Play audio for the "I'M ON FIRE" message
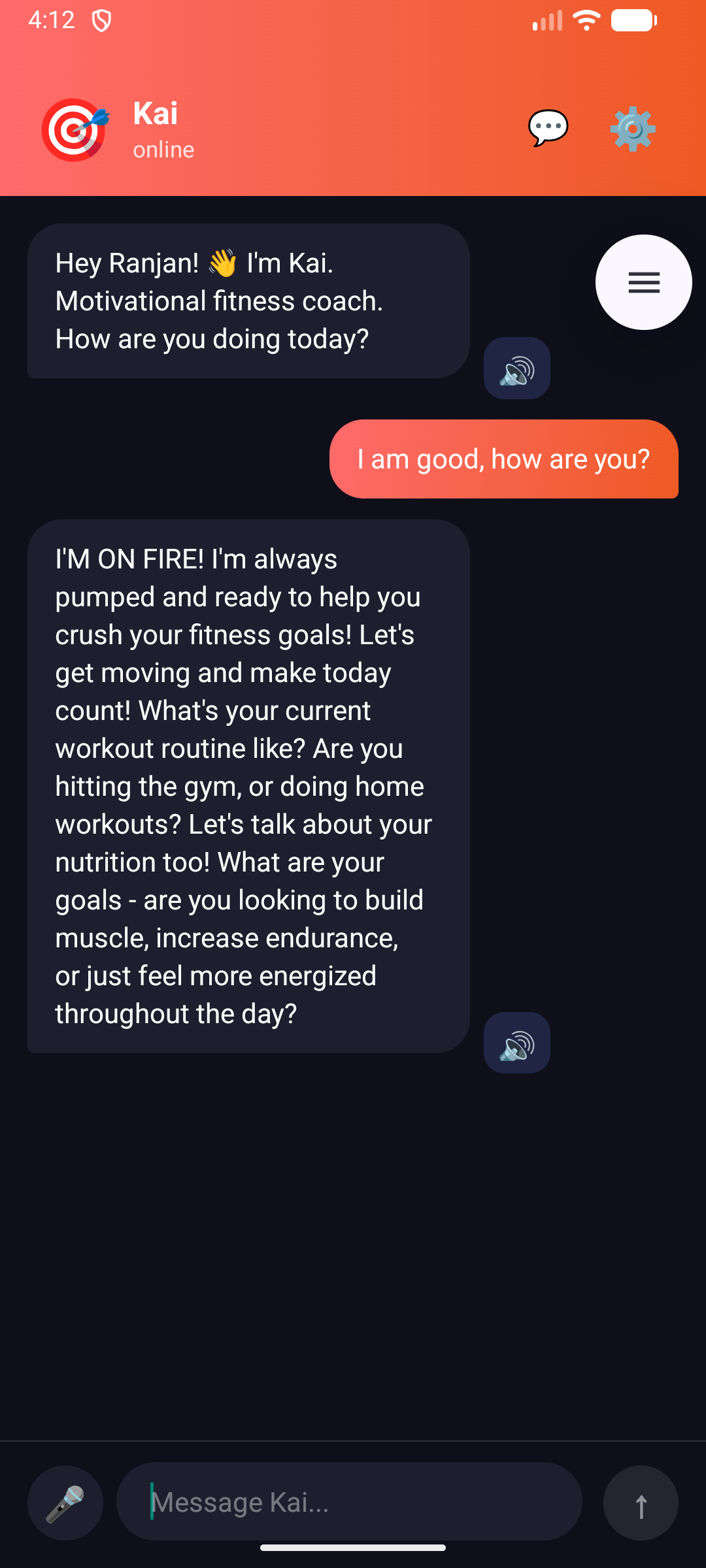 (x=516, y=1043)
